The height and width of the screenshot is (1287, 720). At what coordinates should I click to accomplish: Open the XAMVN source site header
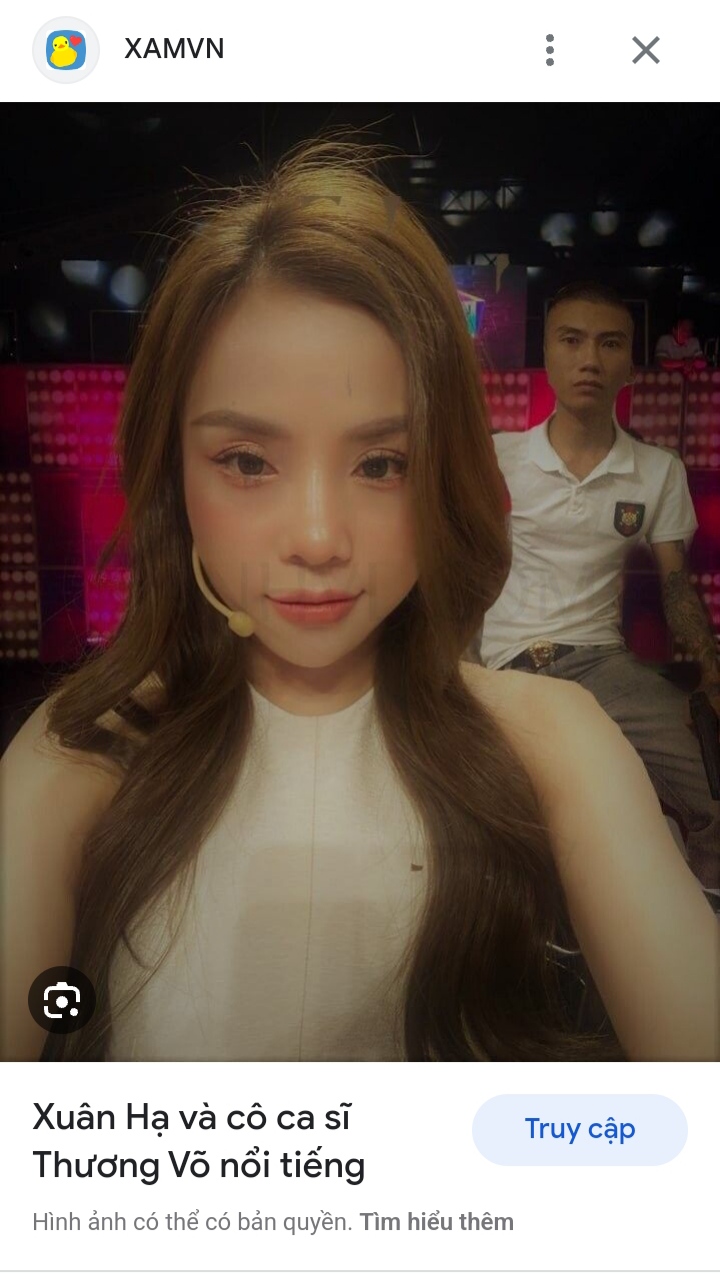(x=173, y=49)
